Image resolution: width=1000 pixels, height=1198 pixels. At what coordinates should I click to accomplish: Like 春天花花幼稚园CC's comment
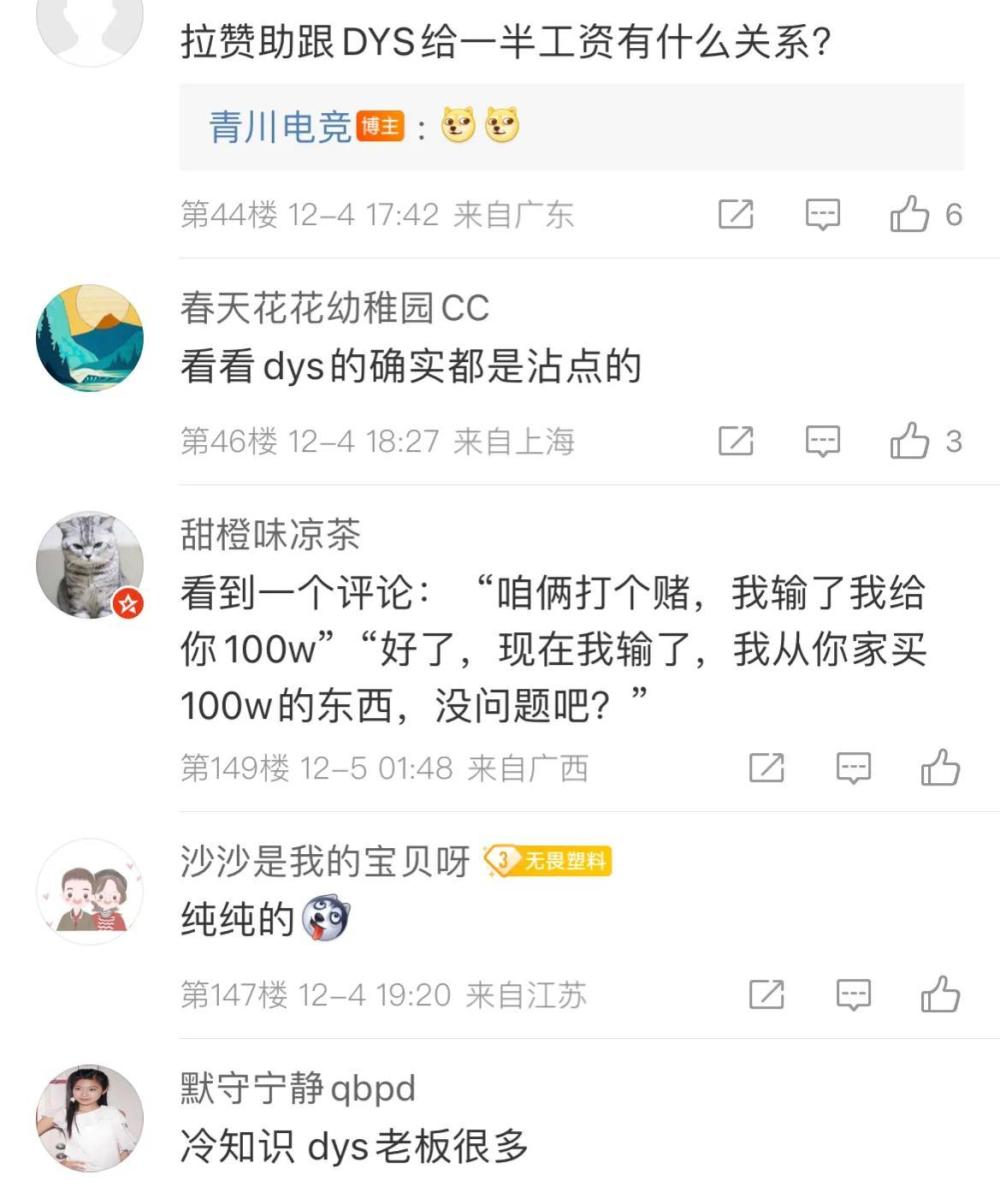point(909,441)
